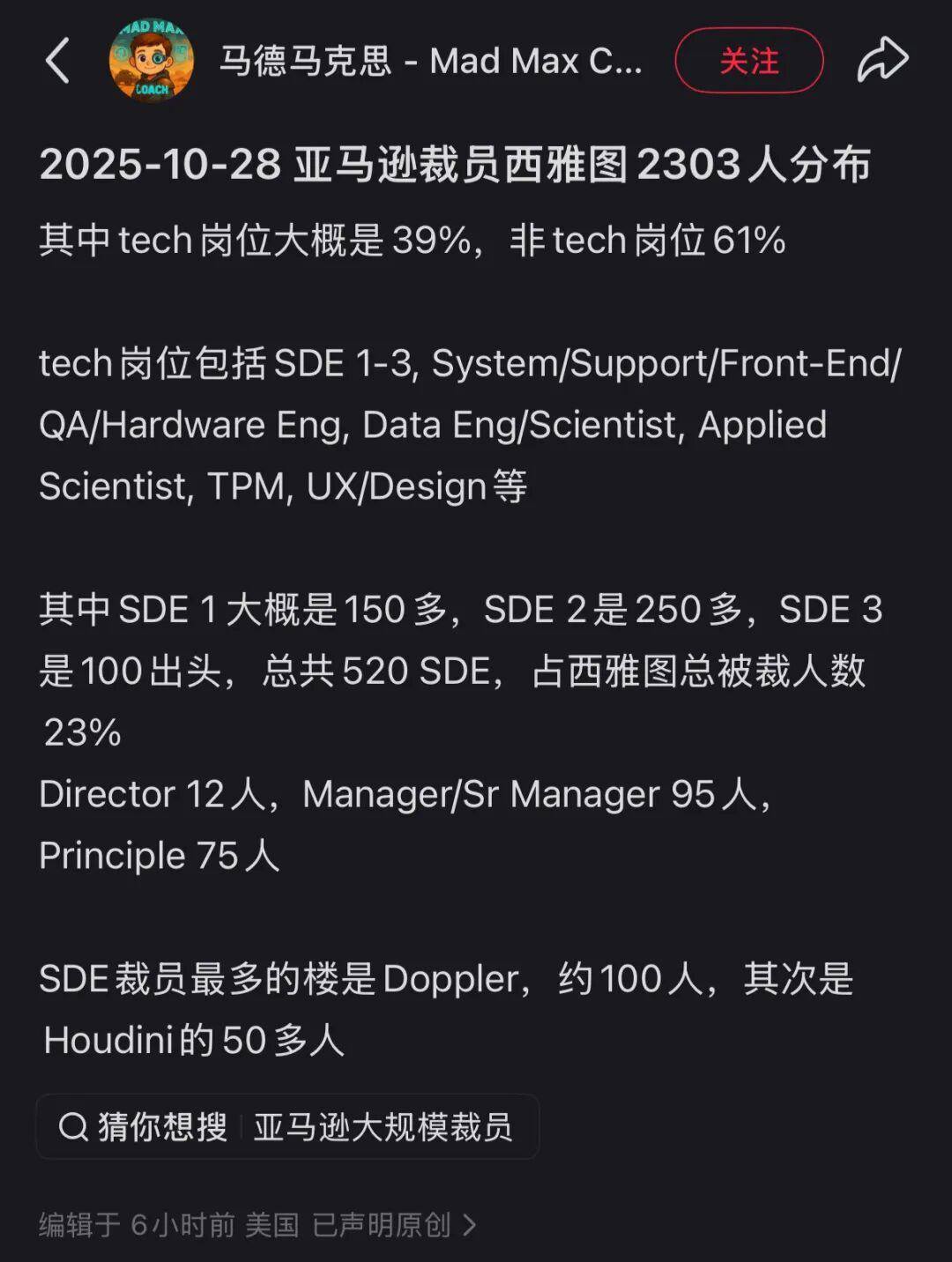Share this post via the arrow icon
The width and height of the screenshot is (952, 1262).
click(x=882, y=61)
